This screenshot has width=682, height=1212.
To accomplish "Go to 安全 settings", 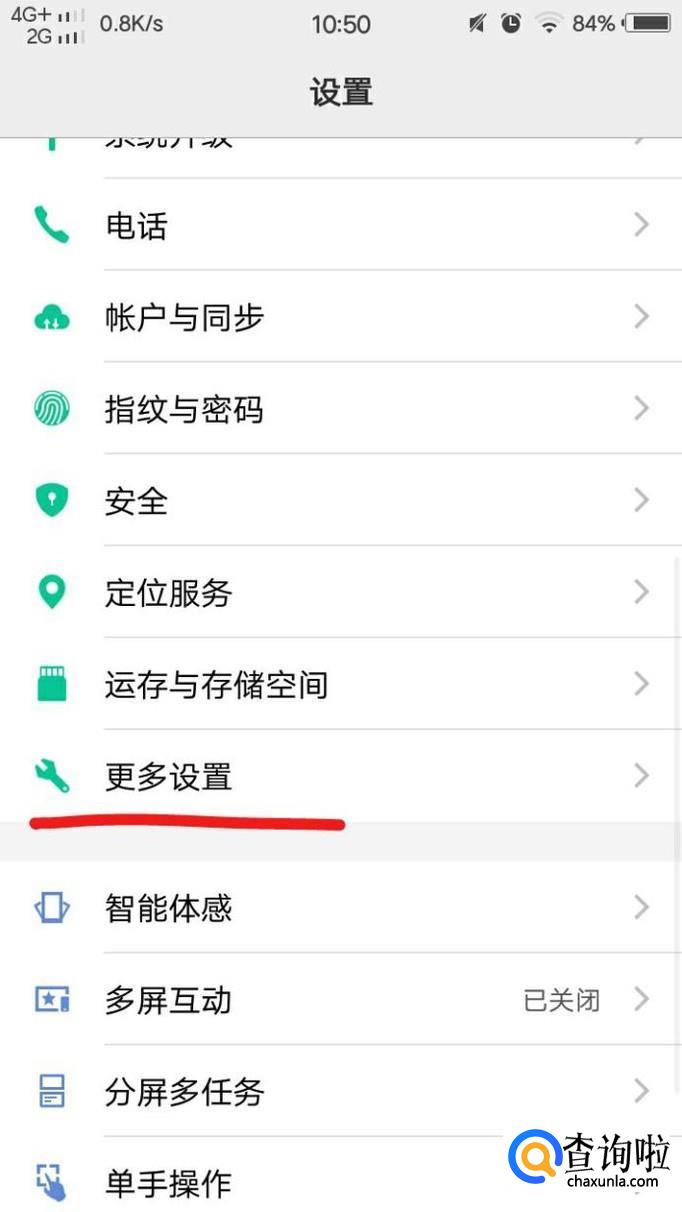I will tap(340, 500).
